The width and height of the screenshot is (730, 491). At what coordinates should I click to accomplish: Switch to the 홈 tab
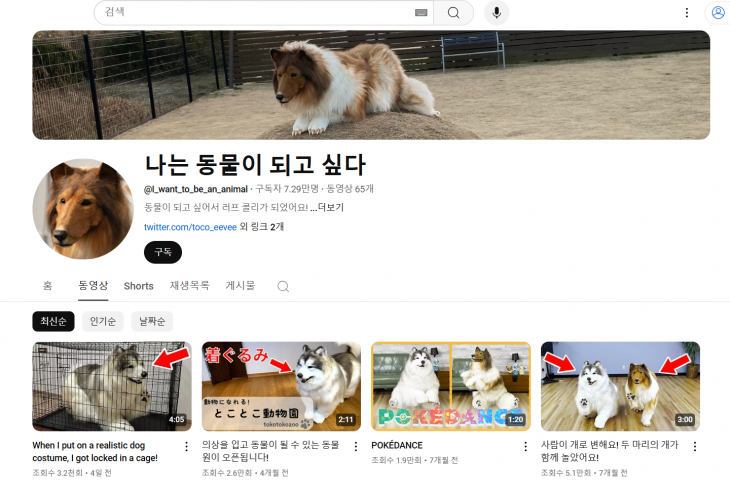tap(47, 286)
